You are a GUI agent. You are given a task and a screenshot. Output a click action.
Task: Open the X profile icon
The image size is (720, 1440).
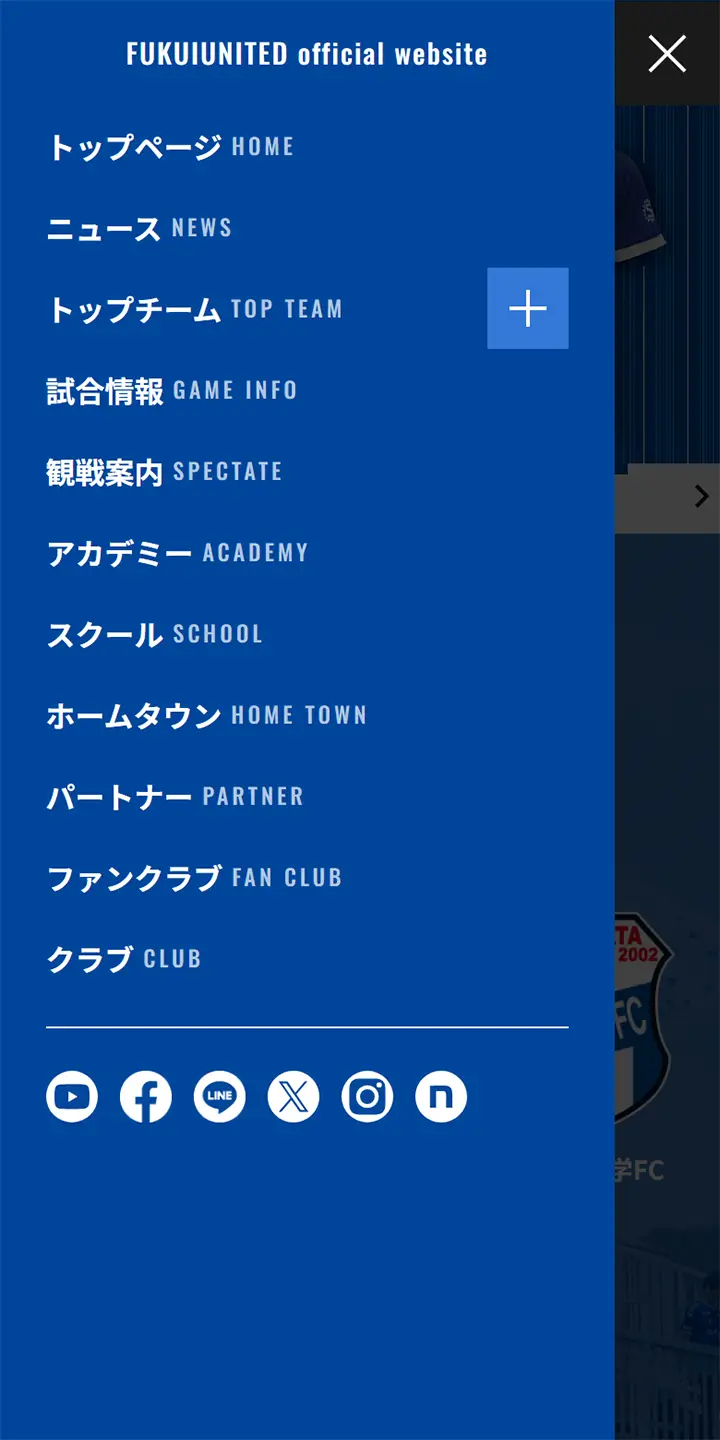coord(294,1097)
